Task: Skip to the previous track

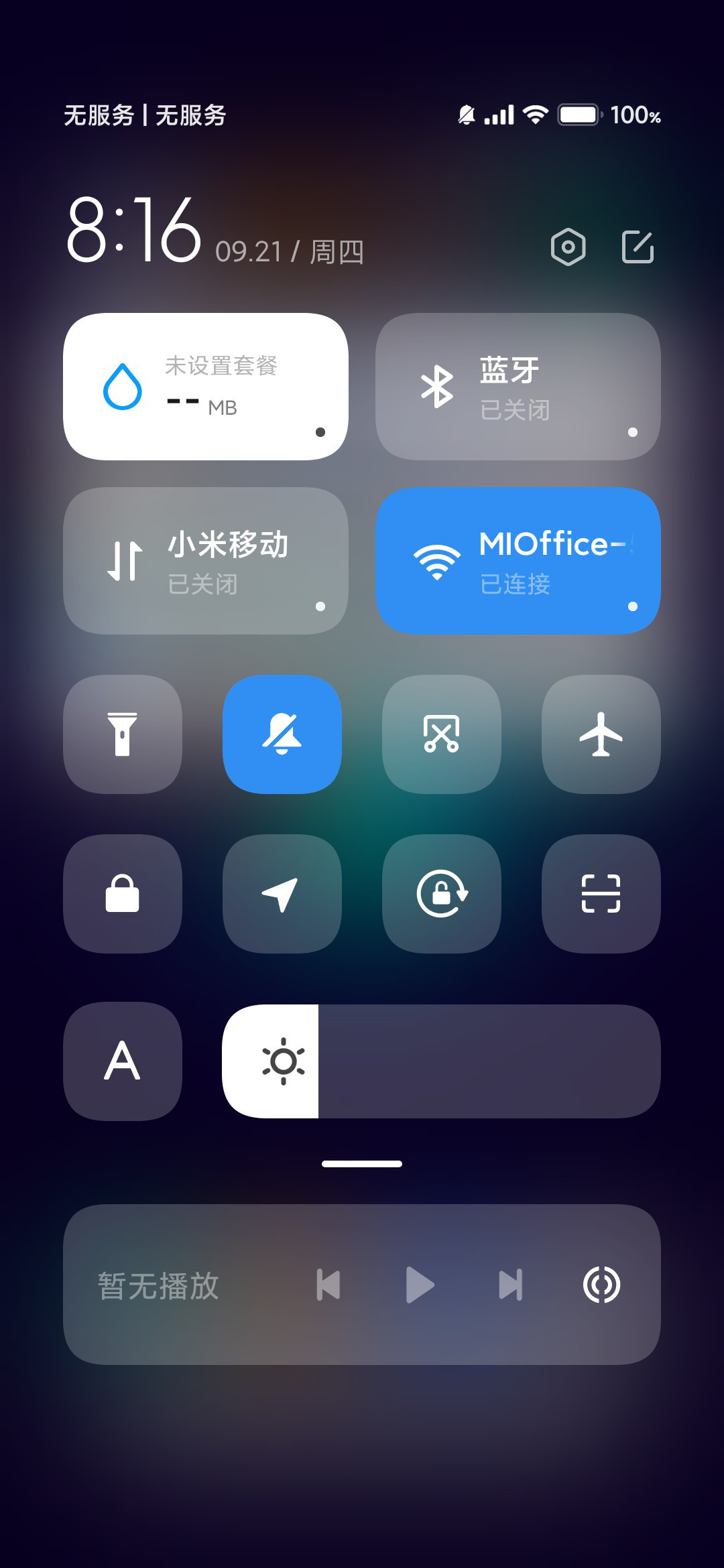Action: click(x=328, y=1285)
